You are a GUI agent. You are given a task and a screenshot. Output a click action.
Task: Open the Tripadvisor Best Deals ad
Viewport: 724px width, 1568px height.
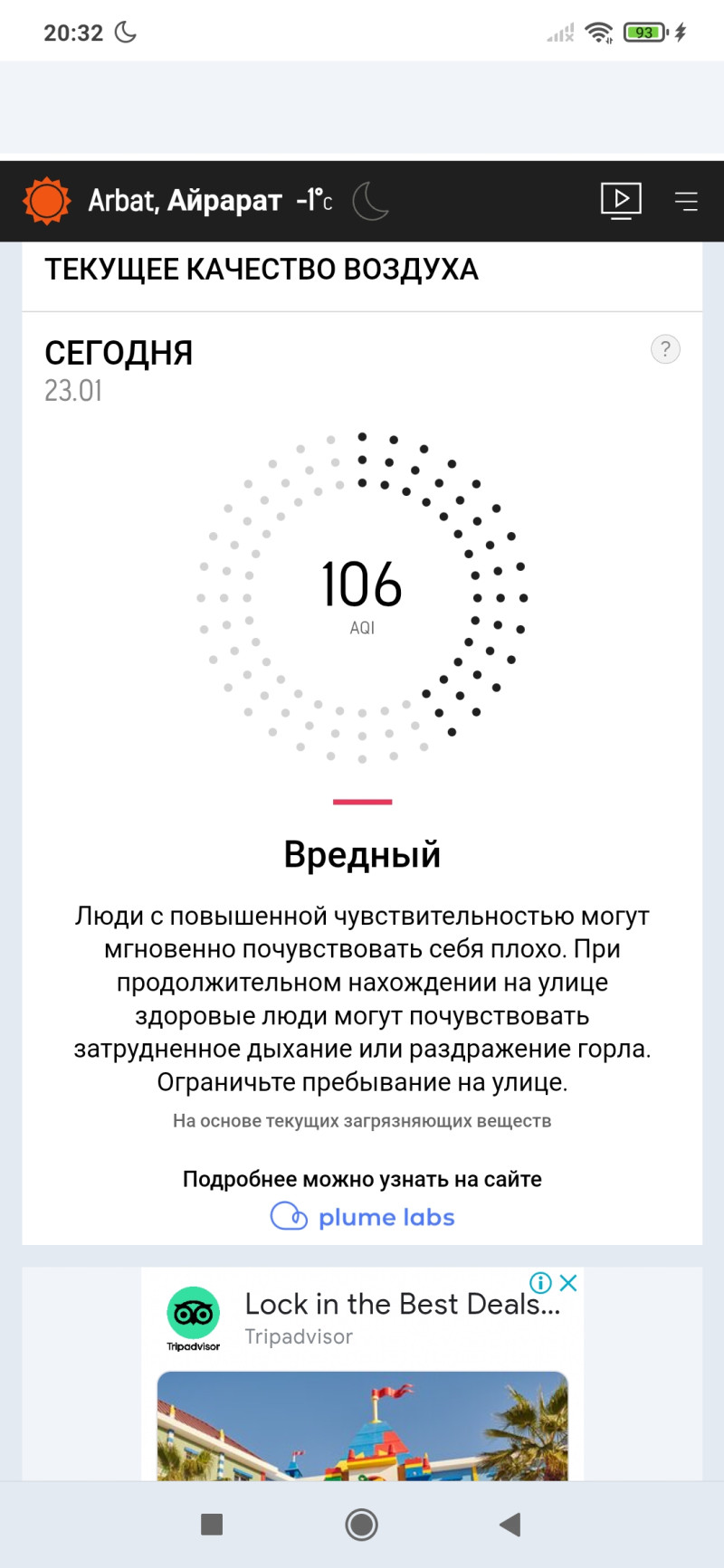tap(402, 1304)
